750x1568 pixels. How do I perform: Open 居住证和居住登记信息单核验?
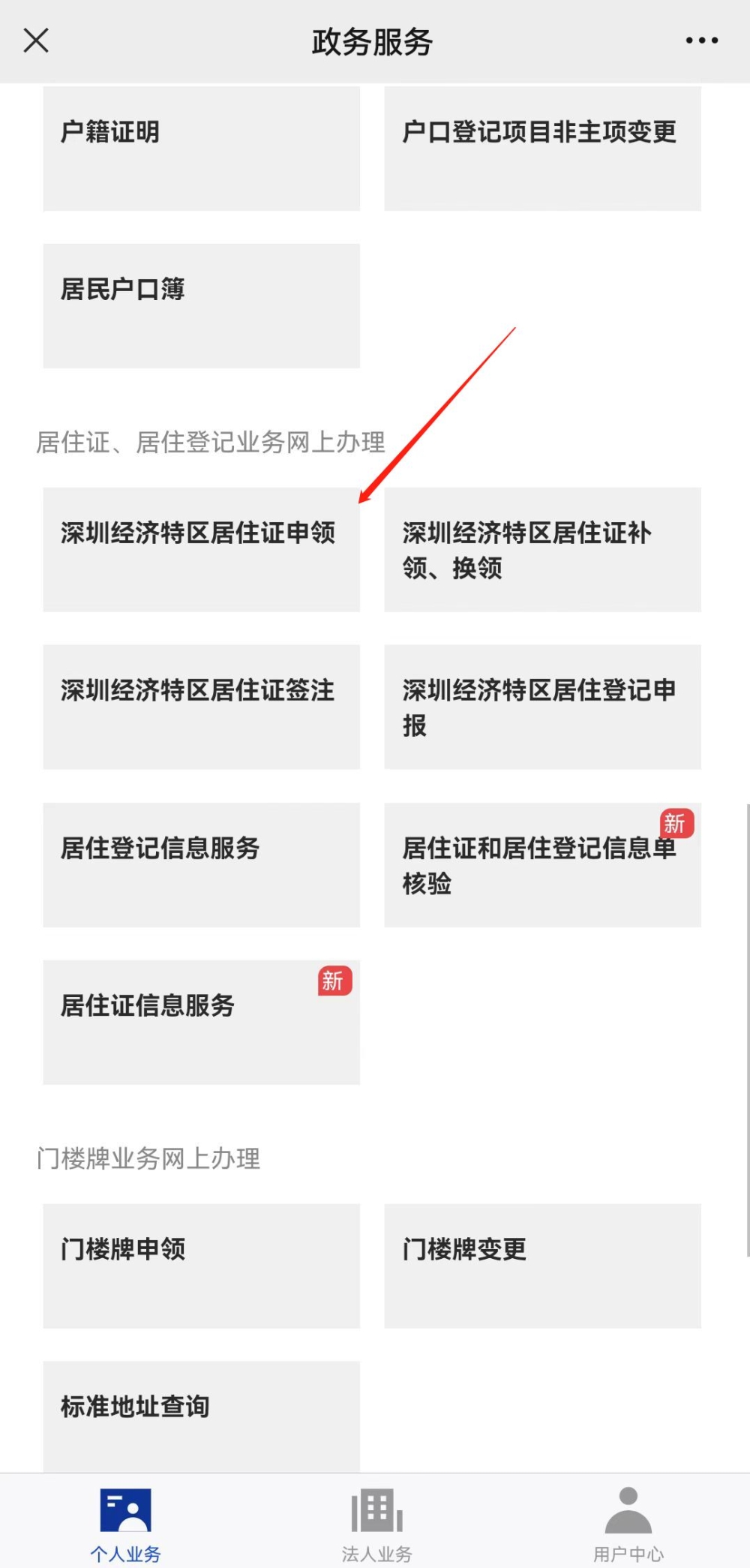542,865
